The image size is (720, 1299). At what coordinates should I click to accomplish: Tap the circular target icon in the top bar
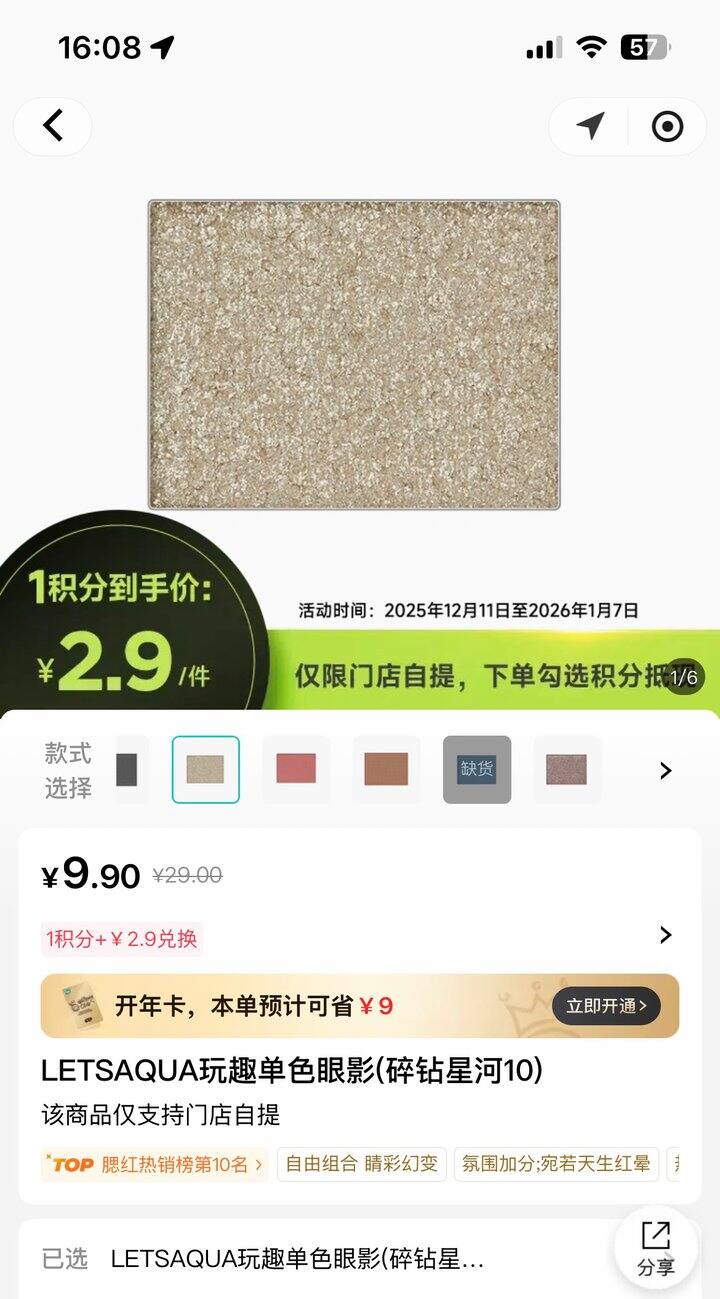pyautogui.click(x=667, y=126)
